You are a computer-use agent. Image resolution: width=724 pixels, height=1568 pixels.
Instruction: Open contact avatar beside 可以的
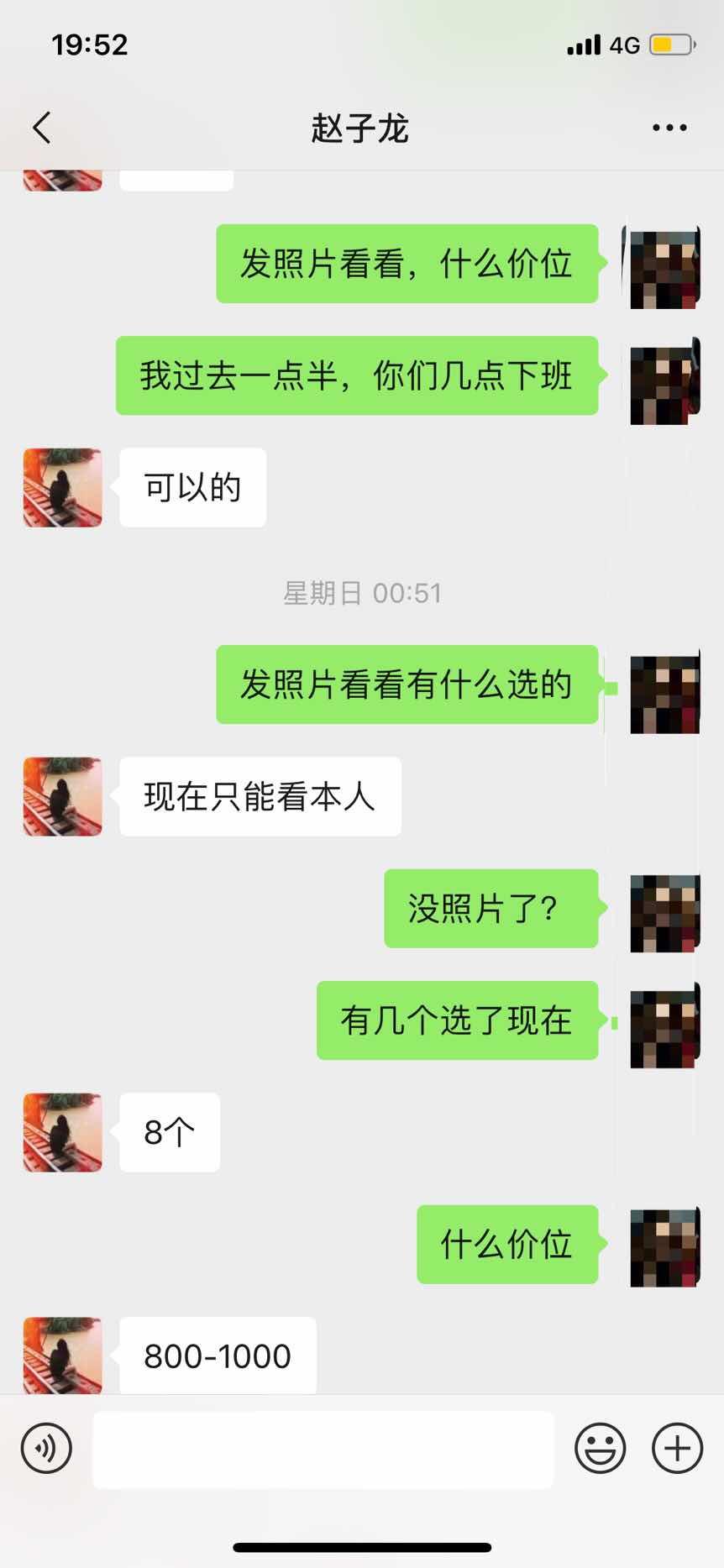(x=63, y=488)
